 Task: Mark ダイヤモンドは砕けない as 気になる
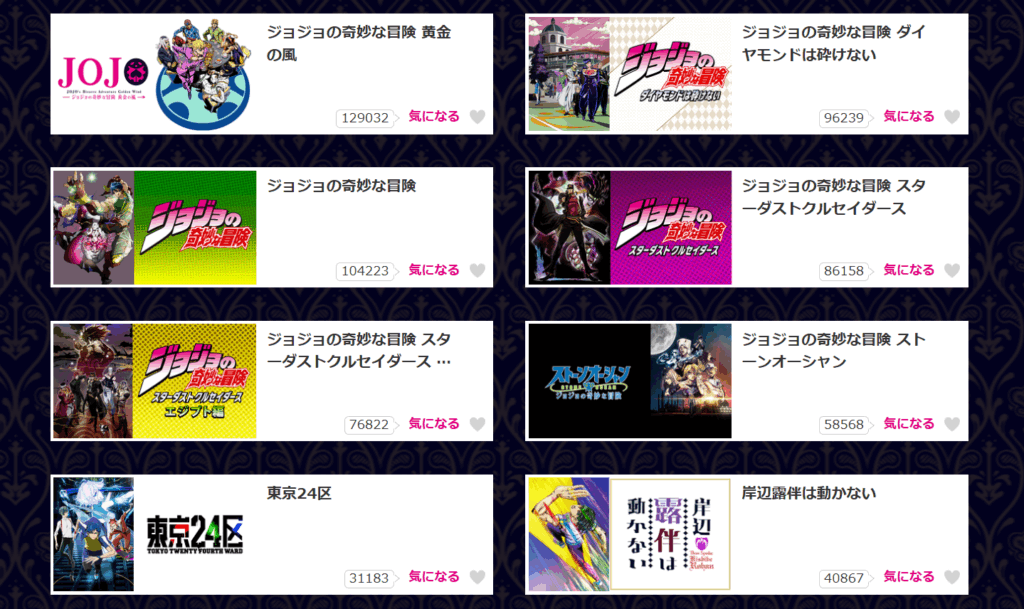coord(951,117)
